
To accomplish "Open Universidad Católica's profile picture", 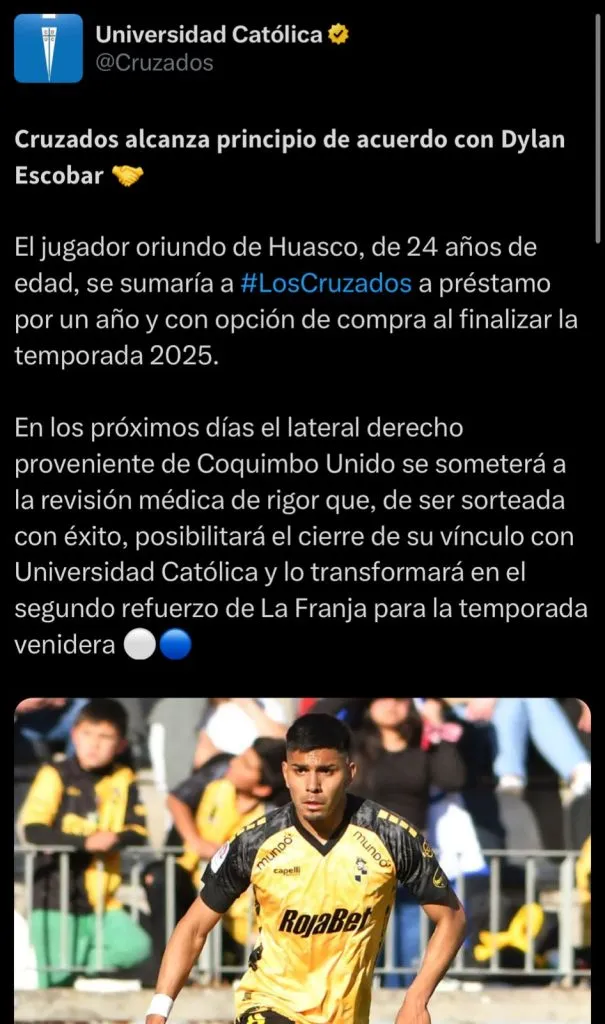I will [x=48, y=48].
